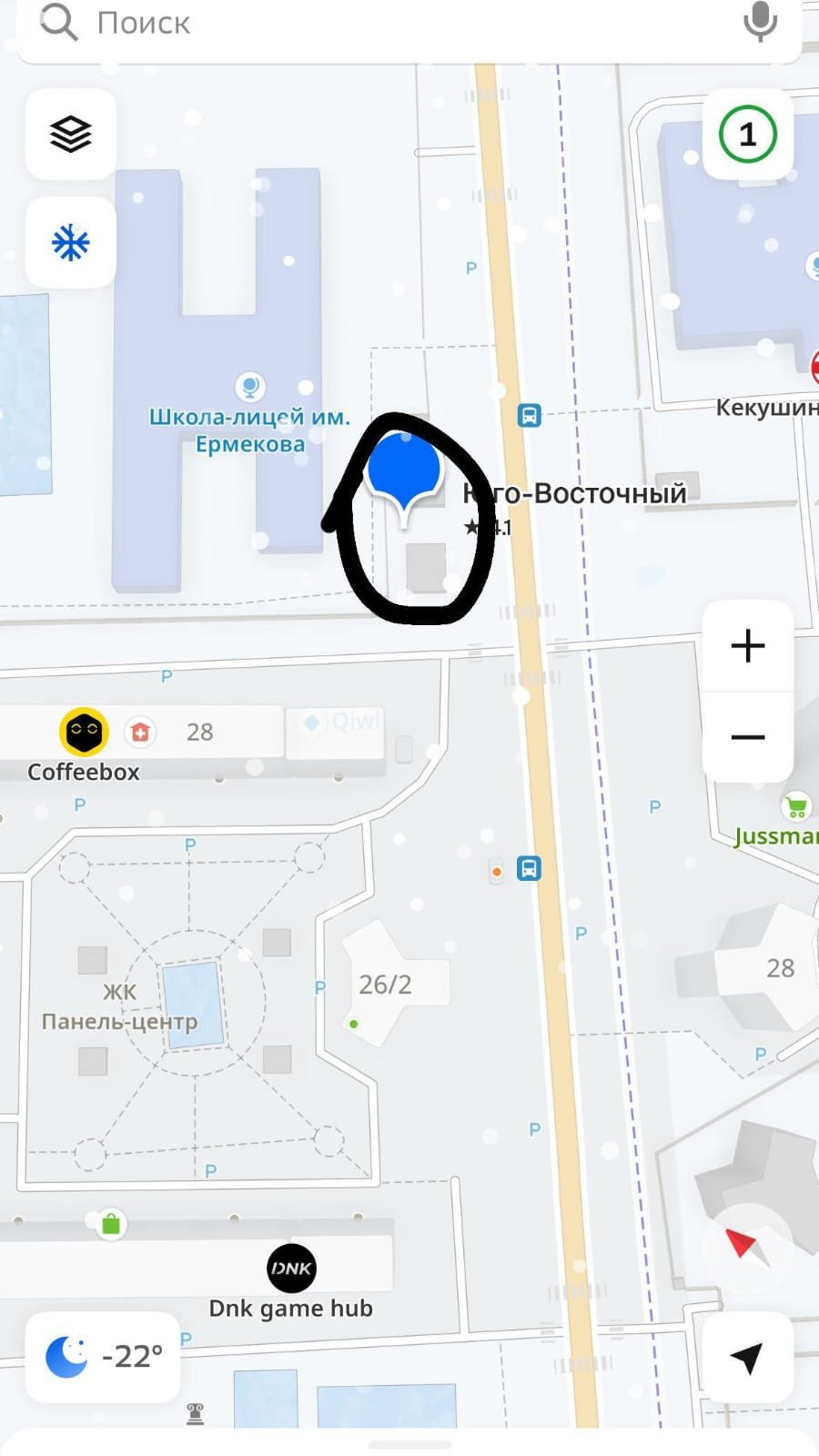
Task: Select the Coffeebox place marker
Action: (84, 732)
